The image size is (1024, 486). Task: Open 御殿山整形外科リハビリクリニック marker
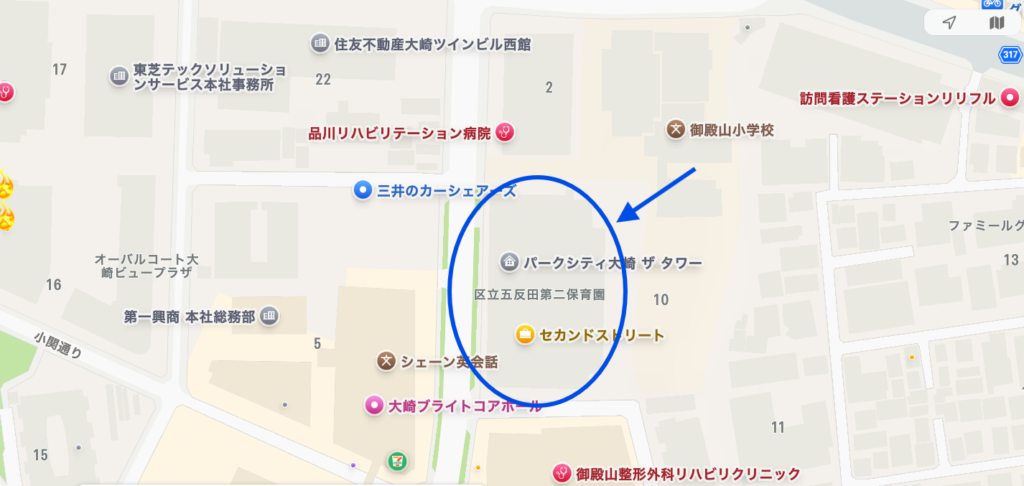(562, 473)
